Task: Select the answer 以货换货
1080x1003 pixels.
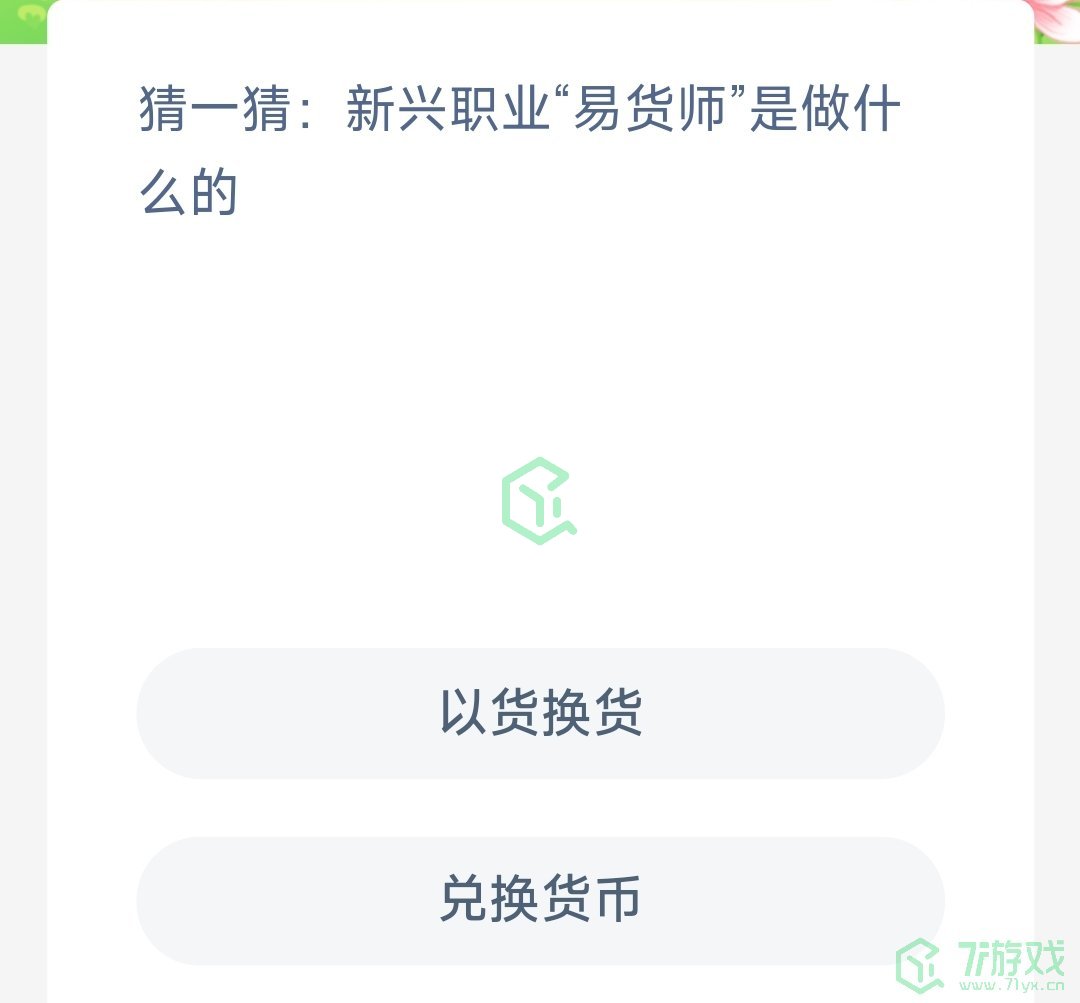Action: [x=540, y=713]
